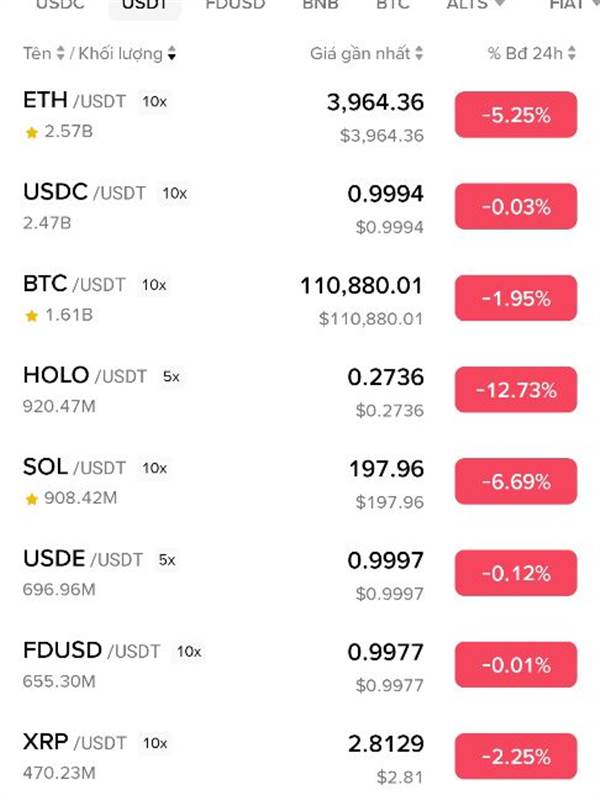Tap the -5.25% change badge for ETH
600x800 pixels.
pos(515,115)
